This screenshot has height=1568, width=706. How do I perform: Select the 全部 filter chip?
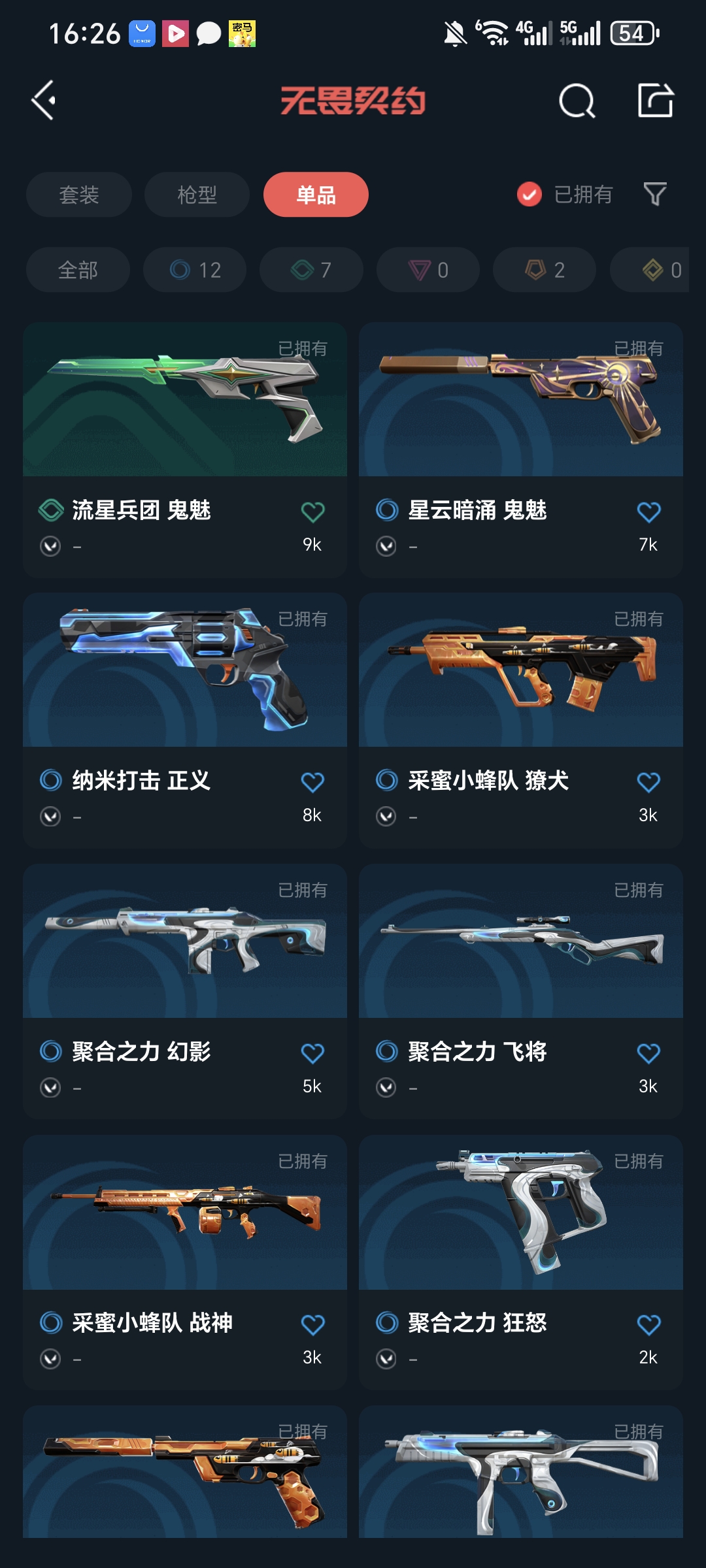[x=78, y=270]
